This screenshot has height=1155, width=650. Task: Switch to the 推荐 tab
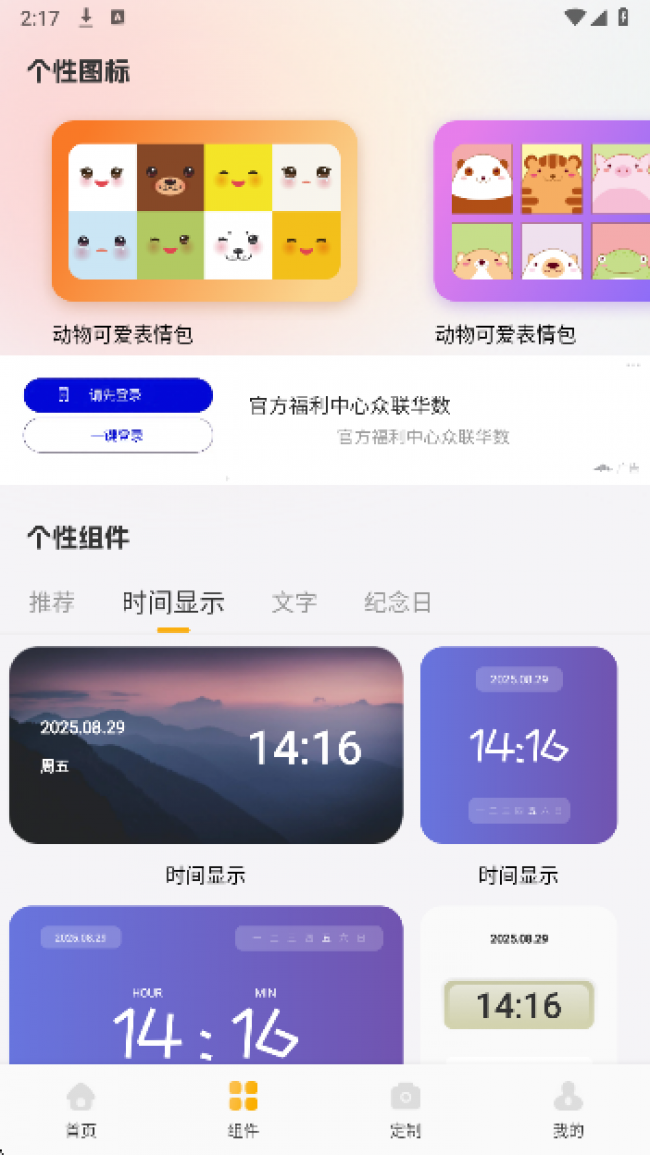[x=52, y=602]
